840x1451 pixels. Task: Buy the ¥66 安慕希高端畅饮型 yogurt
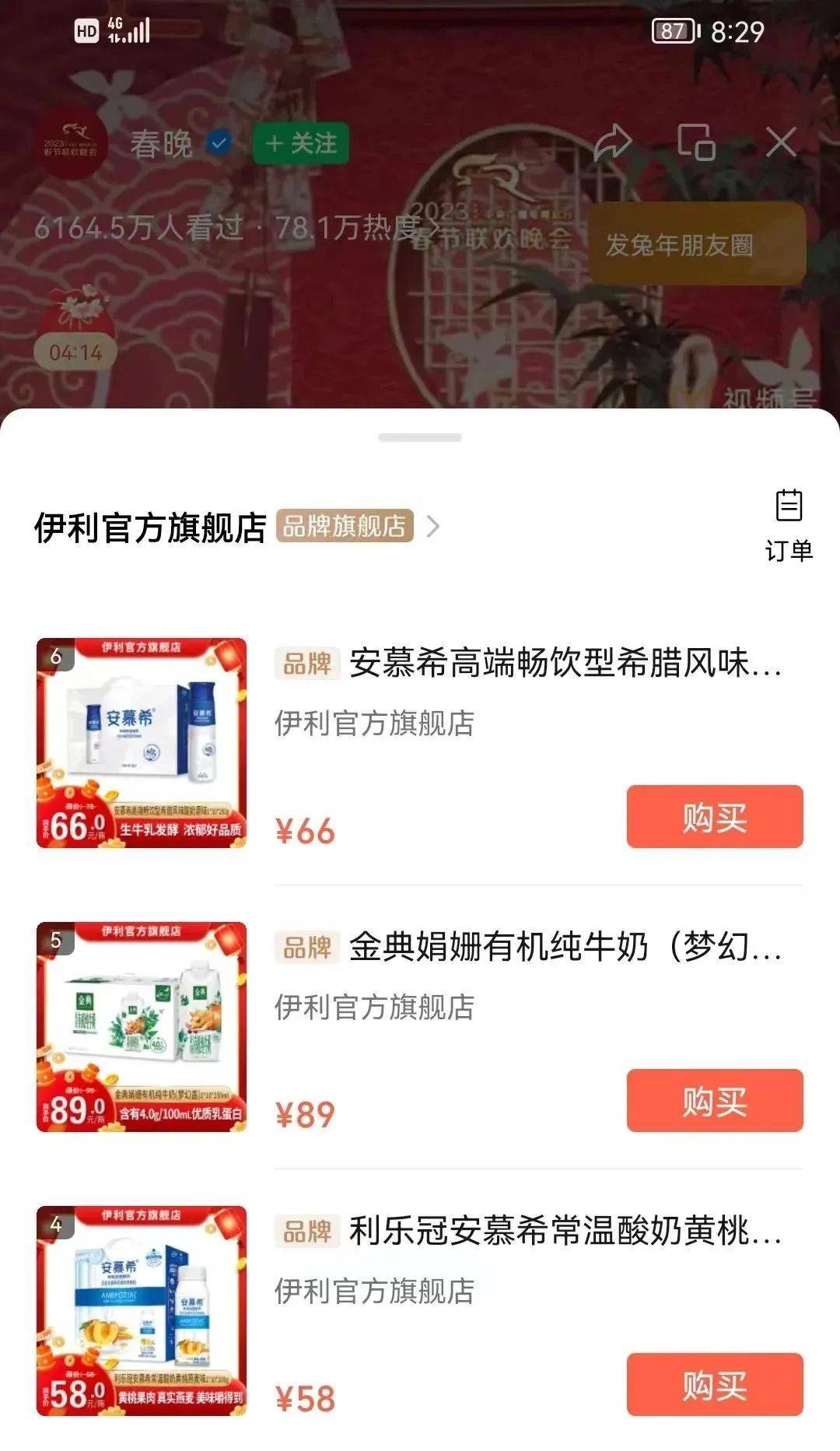[714, 816]
